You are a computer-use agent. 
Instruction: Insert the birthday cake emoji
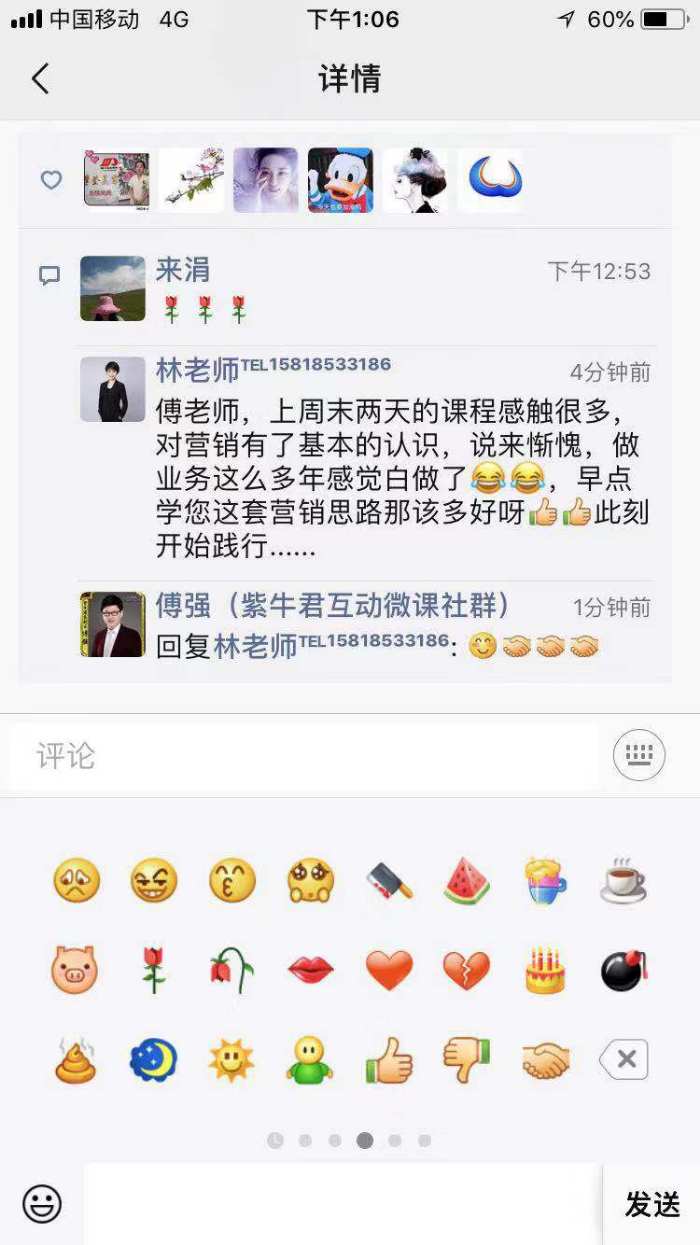pos(546,970)
